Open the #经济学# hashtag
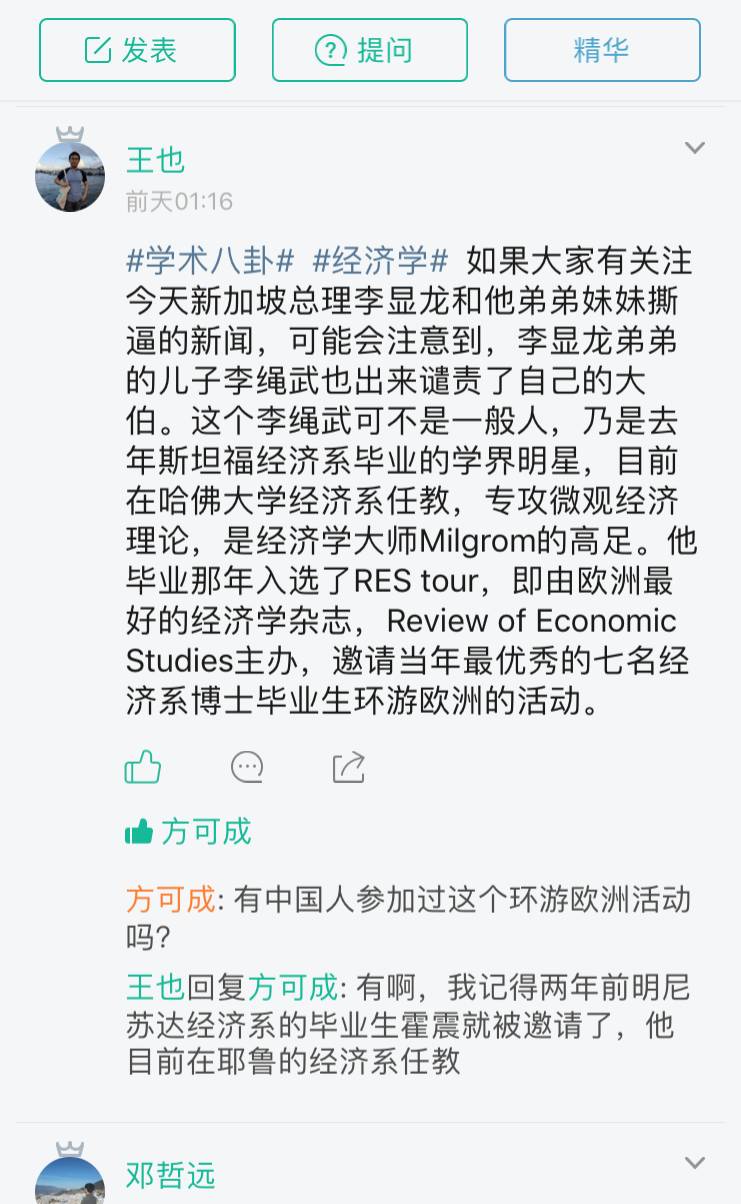The width and height of the screenshot is (741, 1204). 380,261
